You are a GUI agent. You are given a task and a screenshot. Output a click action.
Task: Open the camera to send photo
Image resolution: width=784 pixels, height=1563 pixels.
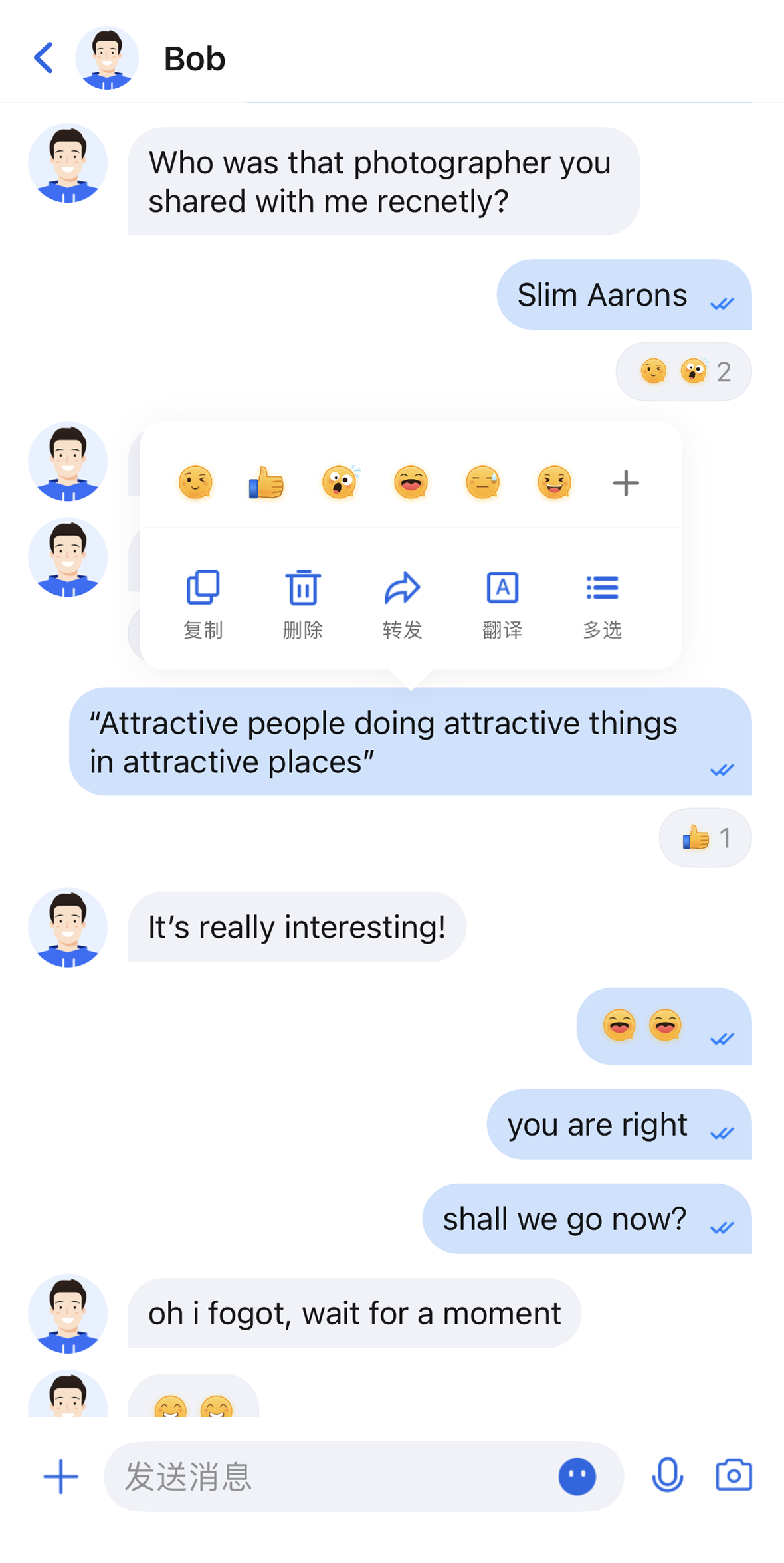click(x=734, y=1475)
